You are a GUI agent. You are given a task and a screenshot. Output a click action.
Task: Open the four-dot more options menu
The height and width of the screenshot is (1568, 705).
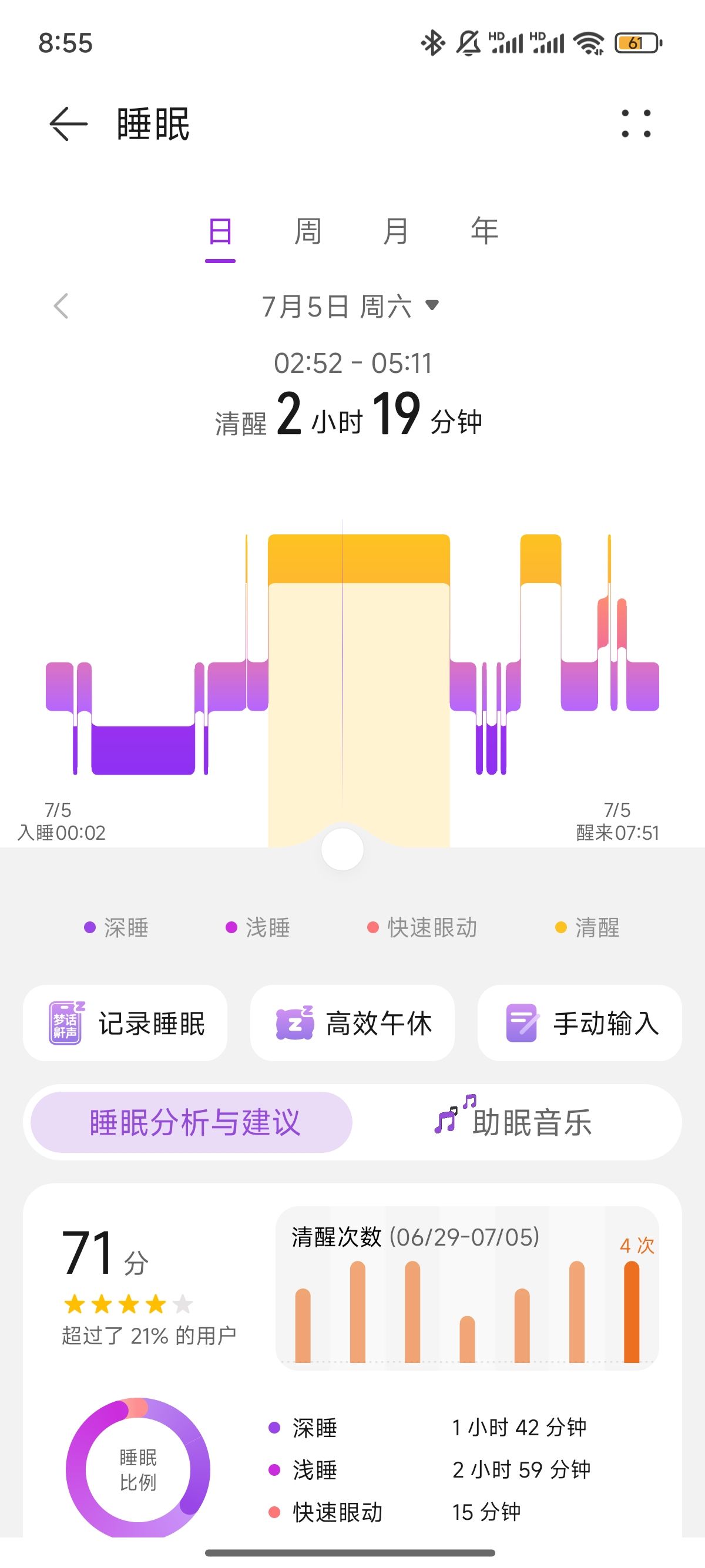636,124
